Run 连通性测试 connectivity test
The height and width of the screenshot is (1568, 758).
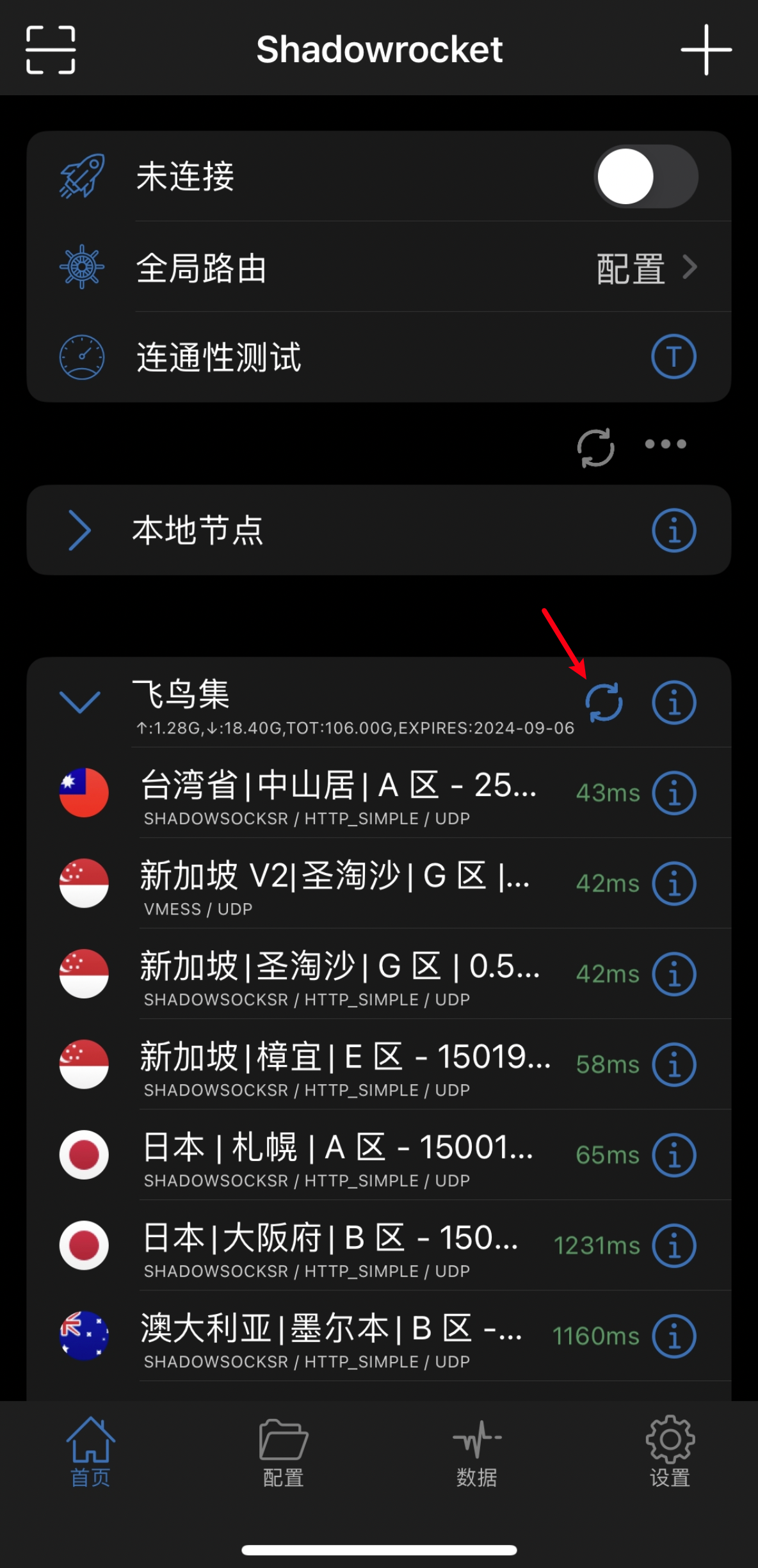tap(673, 356)
